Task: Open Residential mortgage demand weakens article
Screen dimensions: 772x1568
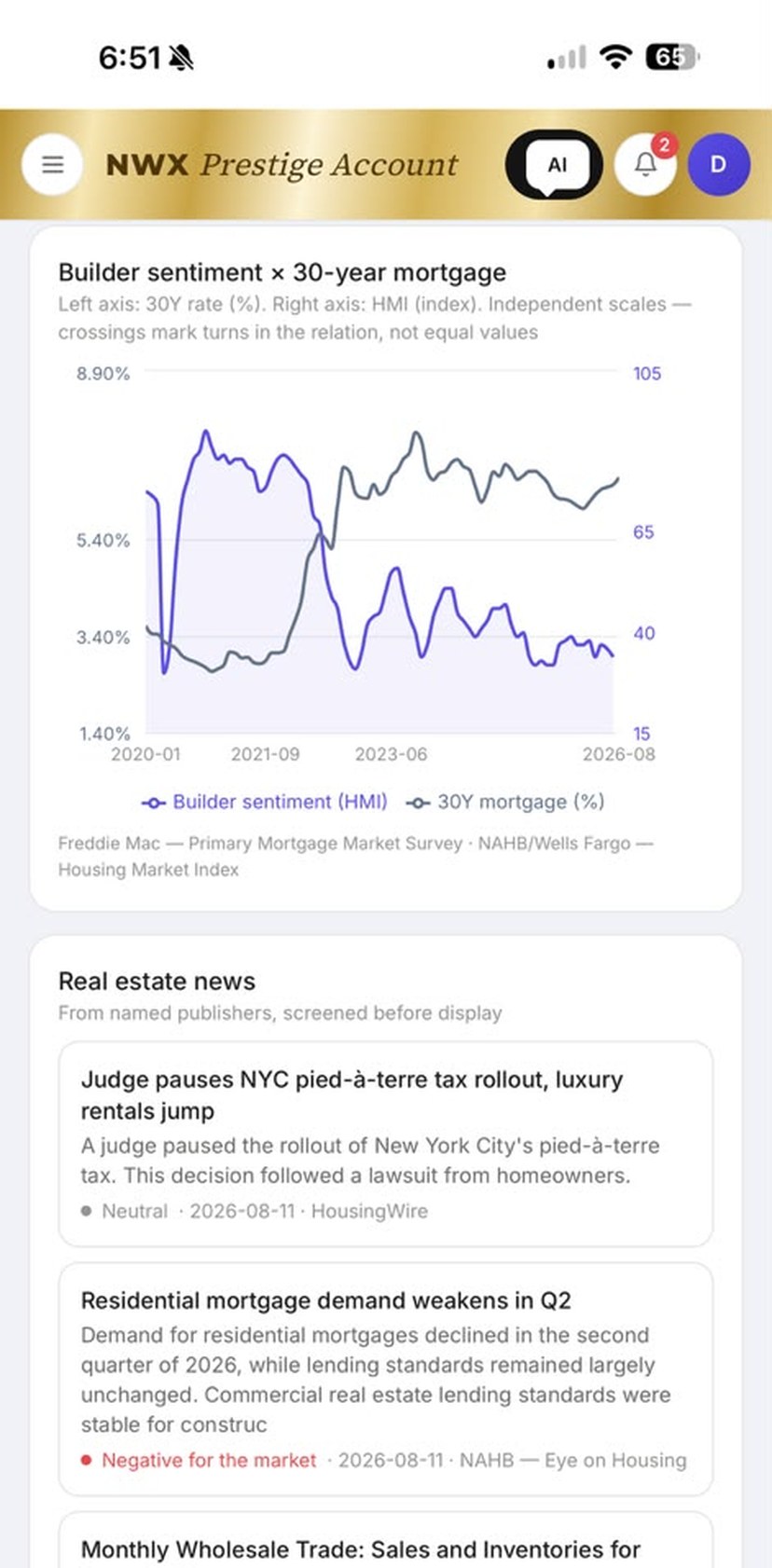Action: tap(386, 1379)
